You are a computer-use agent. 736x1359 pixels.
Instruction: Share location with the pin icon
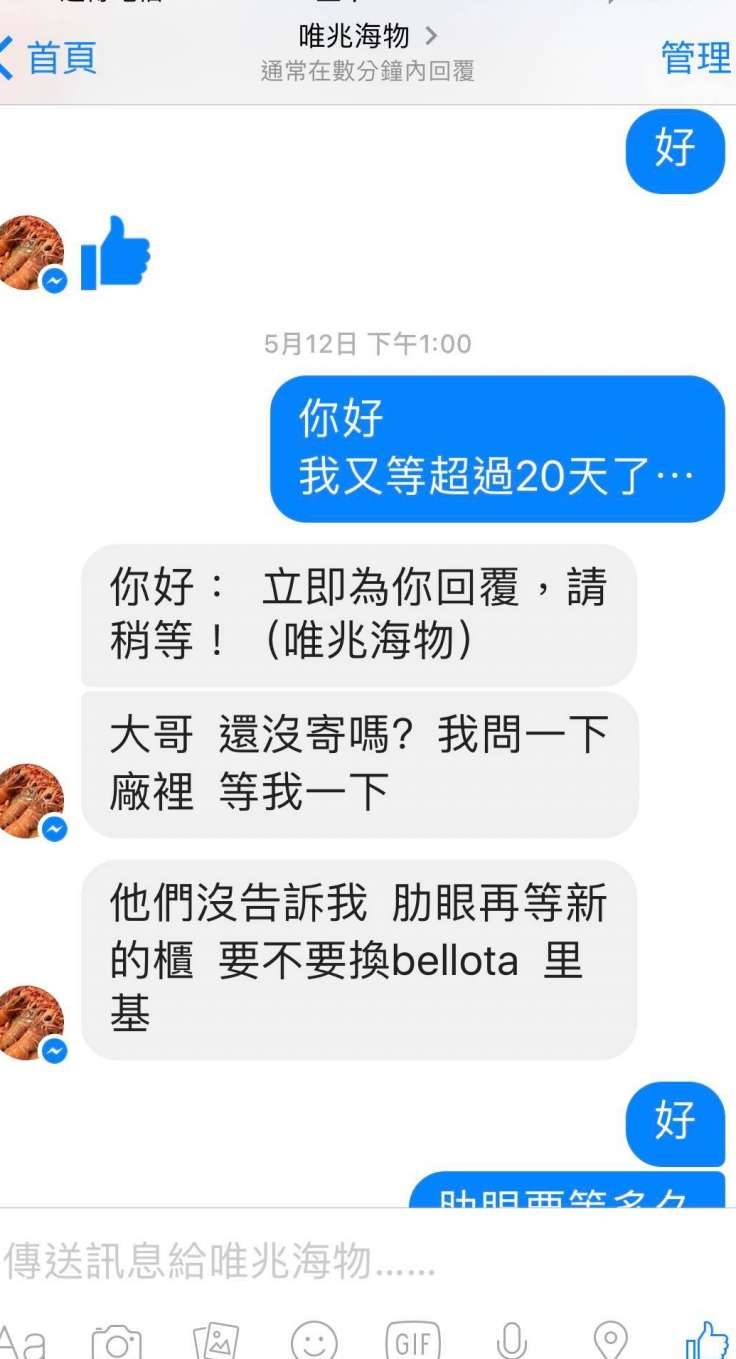[x=610, y=1340]
